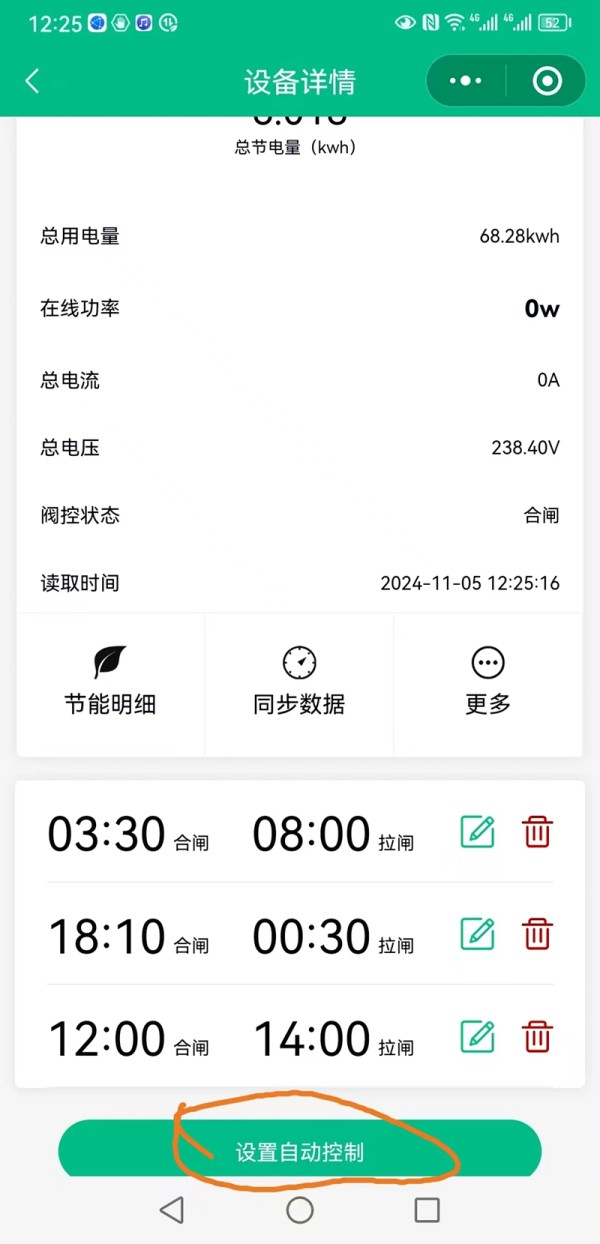Image resolution: width=600 pixels, height=1244 pixels.
Task: Delete the 12:00 to 14:00 schedule
Action: tap(537, 1036)
